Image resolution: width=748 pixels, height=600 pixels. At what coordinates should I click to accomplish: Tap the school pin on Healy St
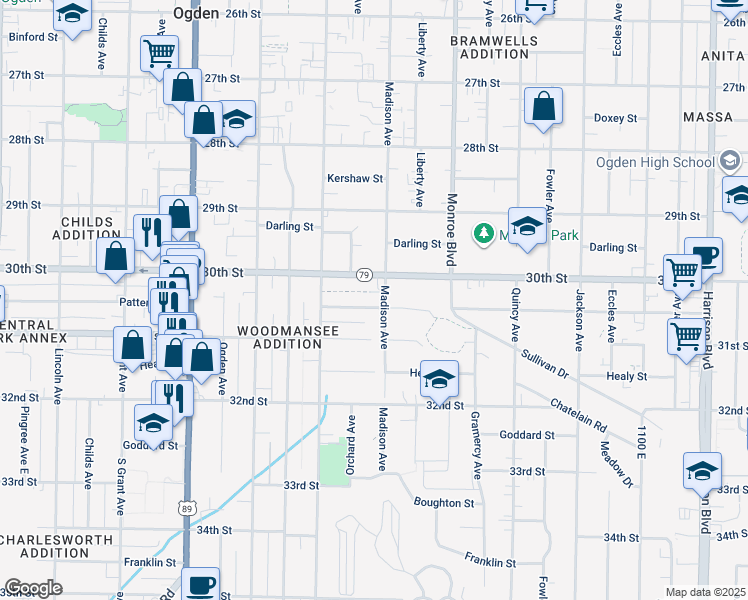[x=439, y=382]
